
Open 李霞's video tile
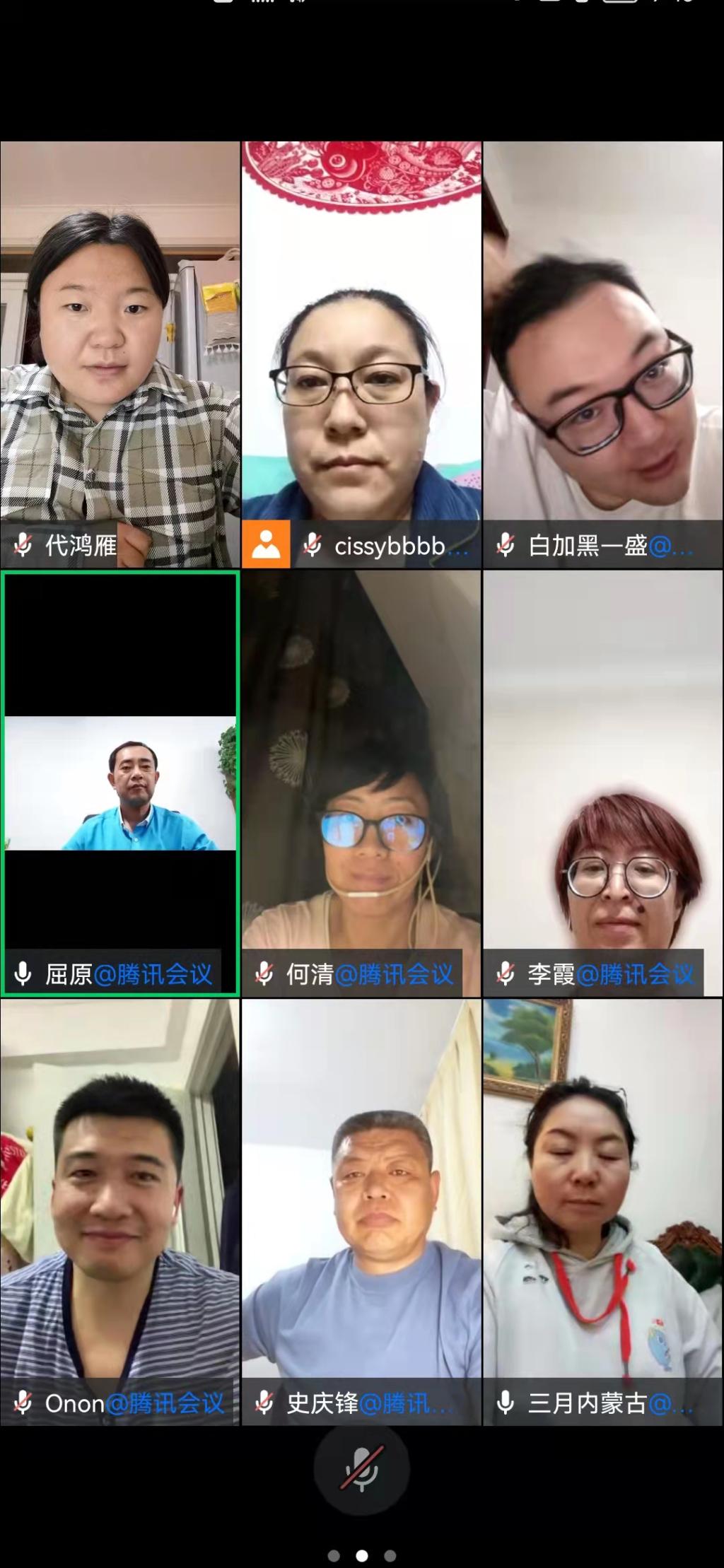pyautogui.click(x=602, y=783)
